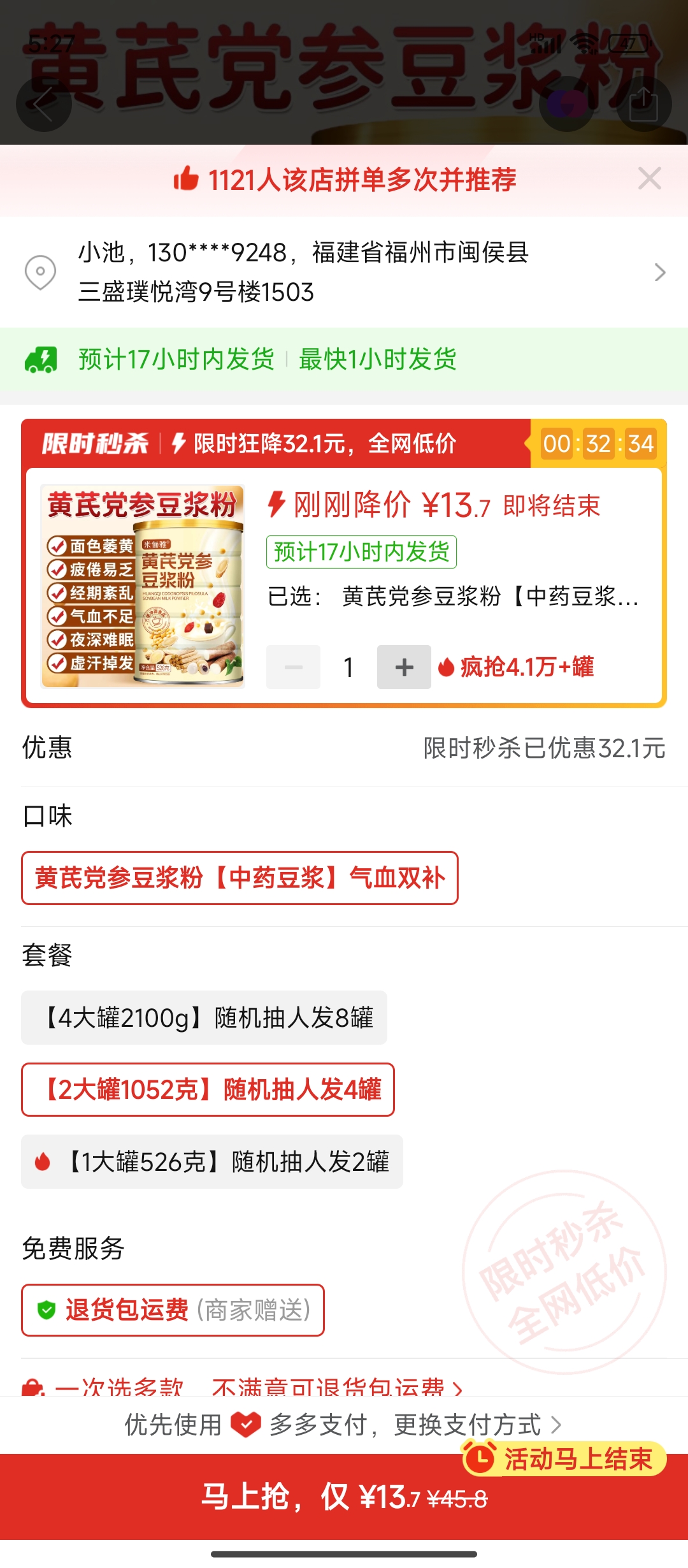Select flavor 黄芪党参豆浆粉【中药豆浆】气血双补
Viewport: 688px width, 1568px height.
240,878
